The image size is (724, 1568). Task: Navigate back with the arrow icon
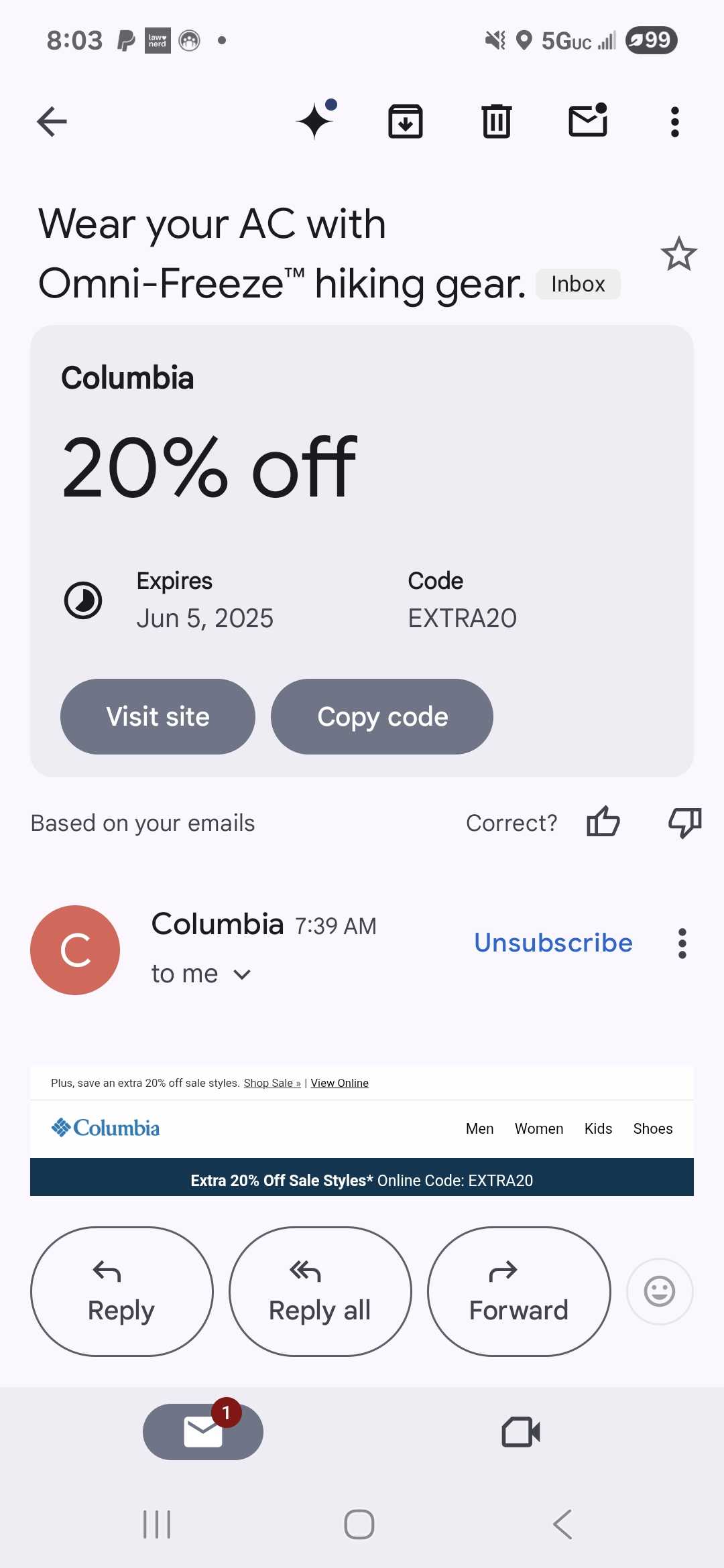click(51, 121)
